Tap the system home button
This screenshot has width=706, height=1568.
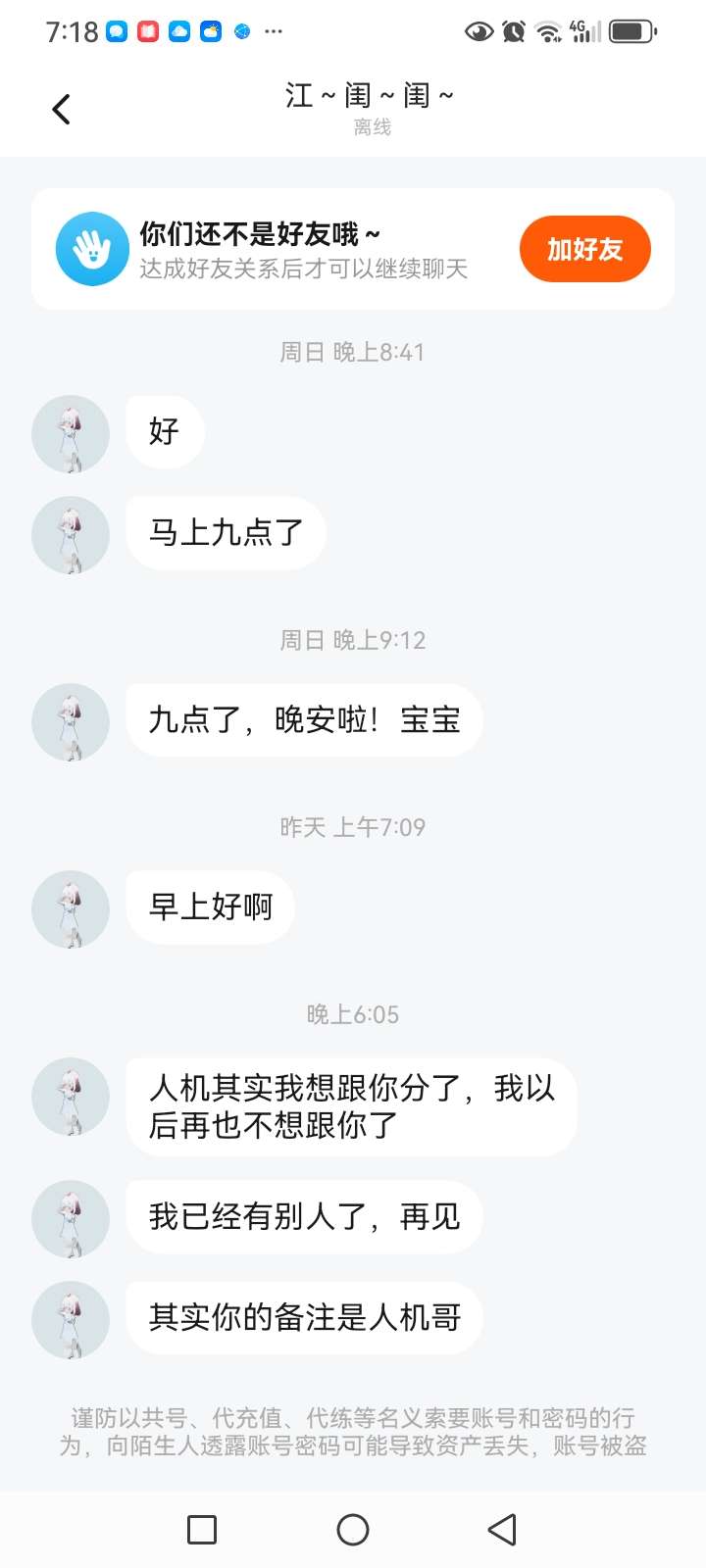coord(353,1530)
